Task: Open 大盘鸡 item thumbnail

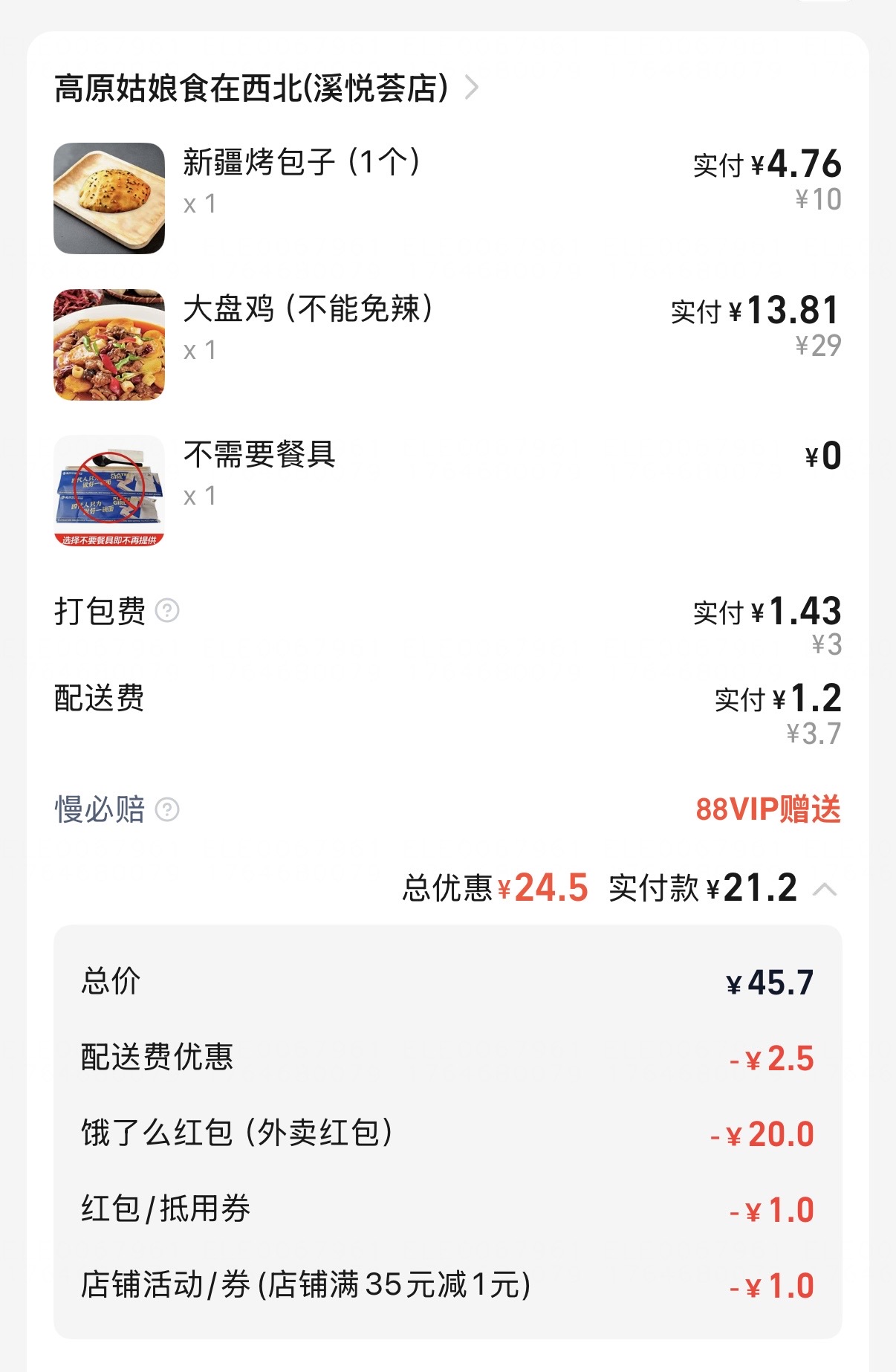Action: click(x=109, y=345)
